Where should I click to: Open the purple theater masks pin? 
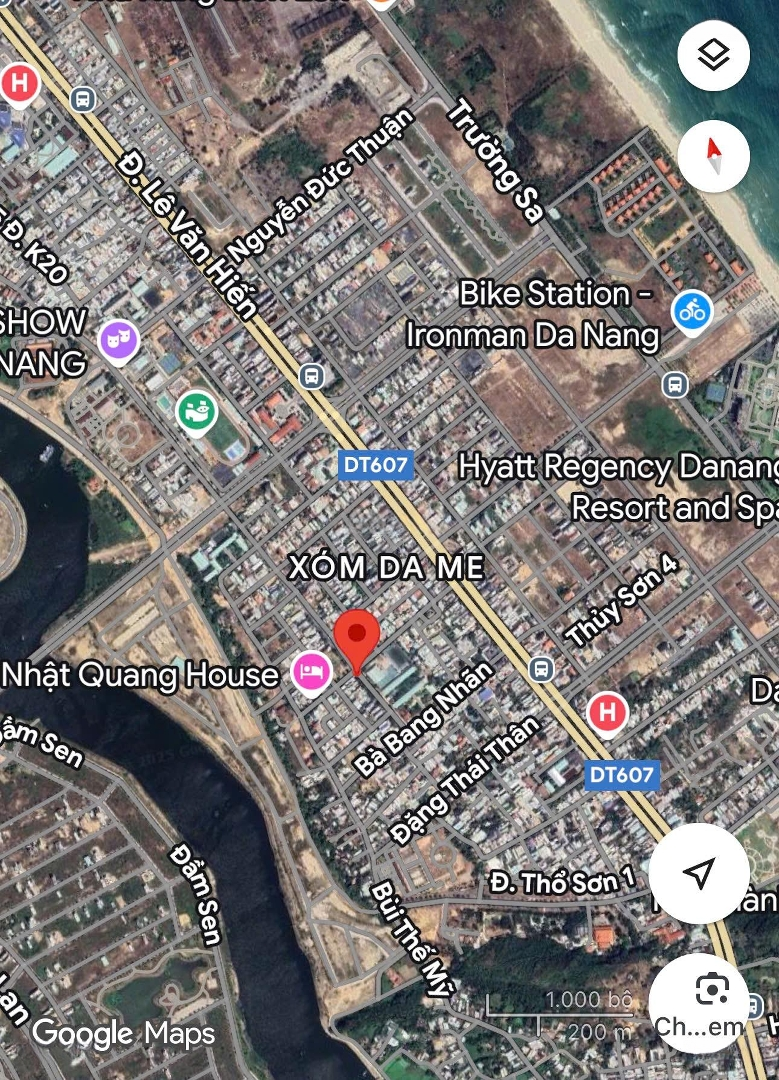pyautogui.click(x=118, y=340)
